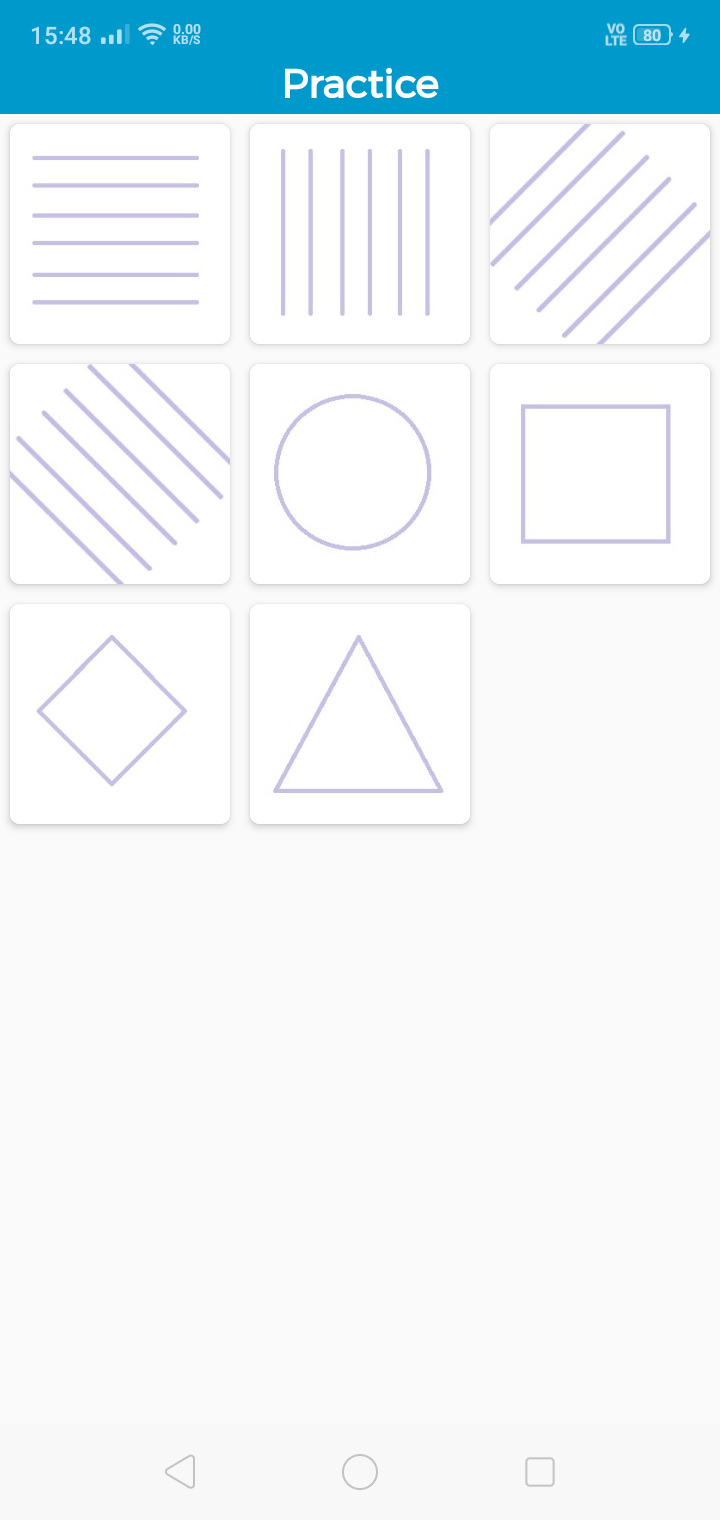Tap the Android home button
This screenshot has height=1520, width=720.
click(x=360, y=1471)
